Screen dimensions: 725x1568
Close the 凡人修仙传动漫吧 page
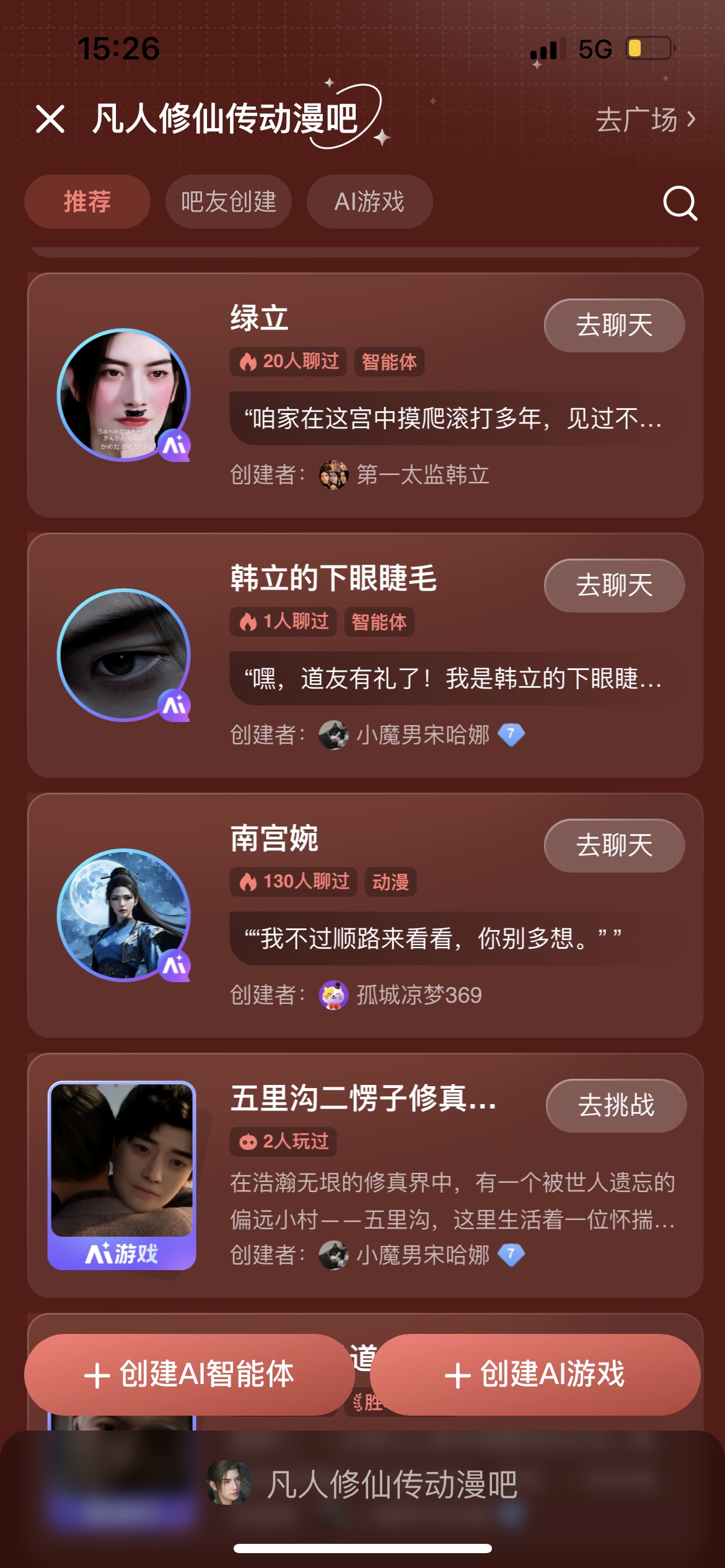50,119
